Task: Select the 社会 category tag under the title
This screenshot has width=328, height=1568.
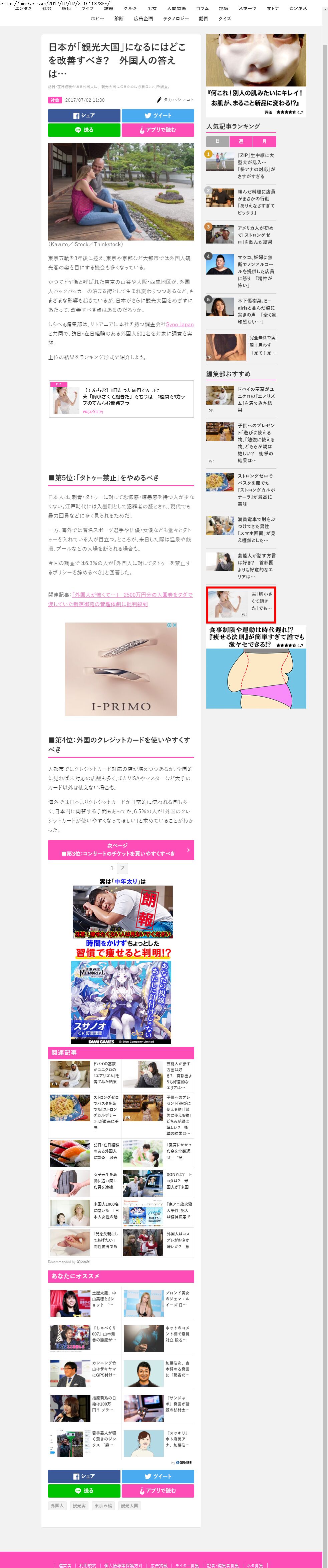Action: pos(55,100)
